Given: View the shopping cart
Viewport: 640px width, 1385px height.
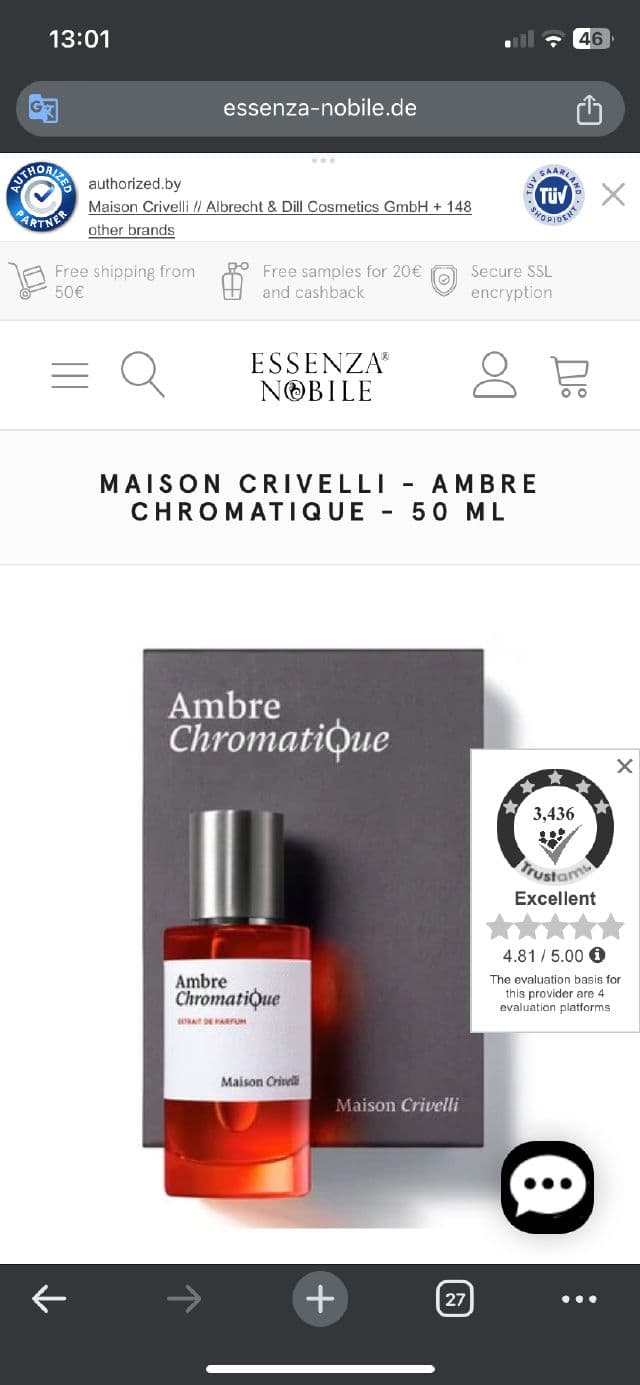Looking at the screenshot, I should pyautogui.click(x=570, y=376).
